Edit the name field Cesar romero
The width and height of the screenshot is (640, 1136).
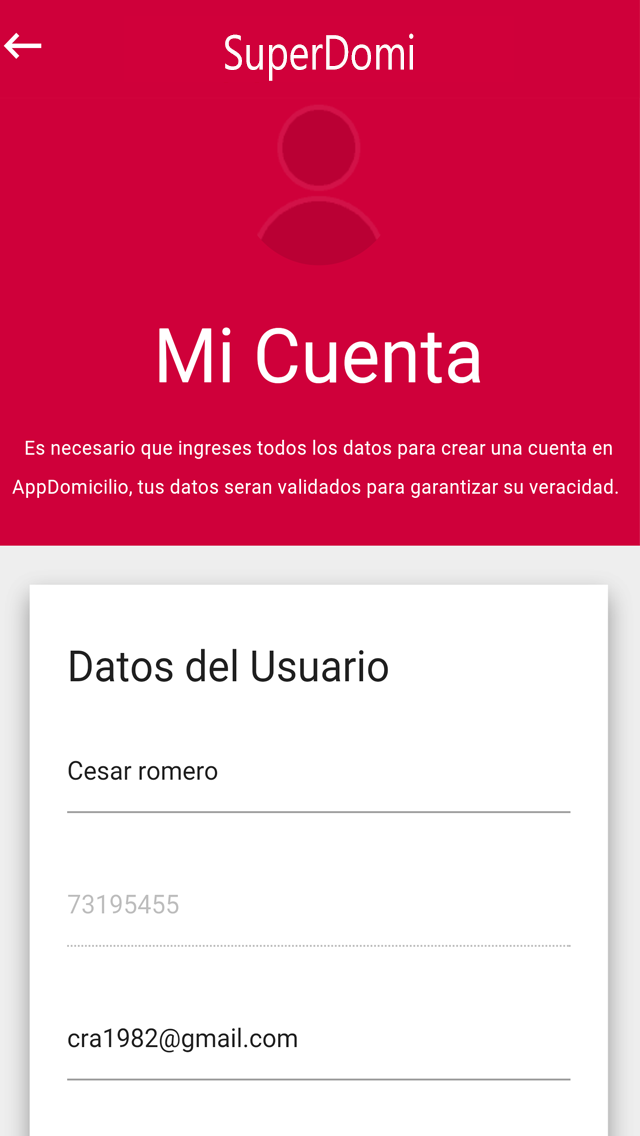pos(318,772)
